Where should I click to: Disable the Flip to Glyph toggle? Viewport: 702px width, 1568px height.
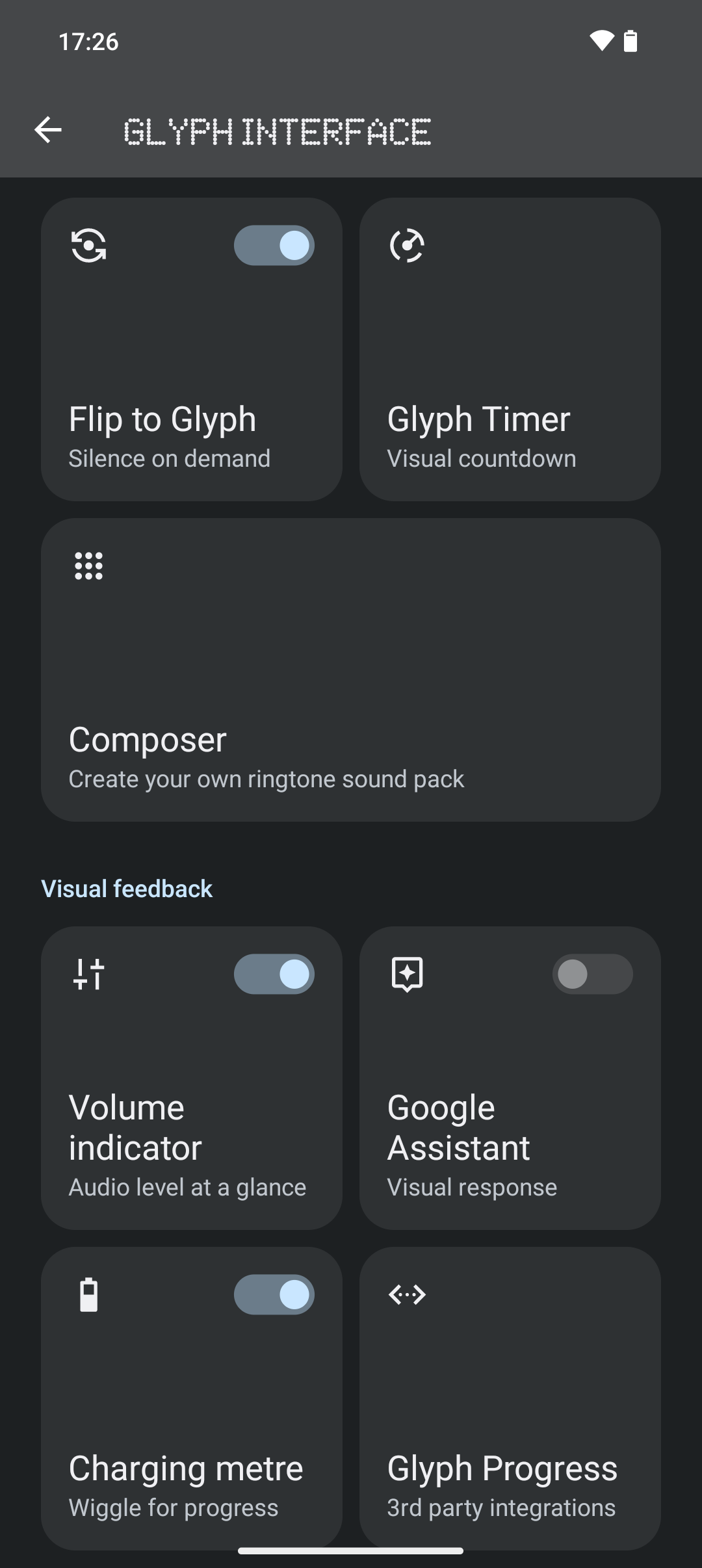[x=274, y=244]
